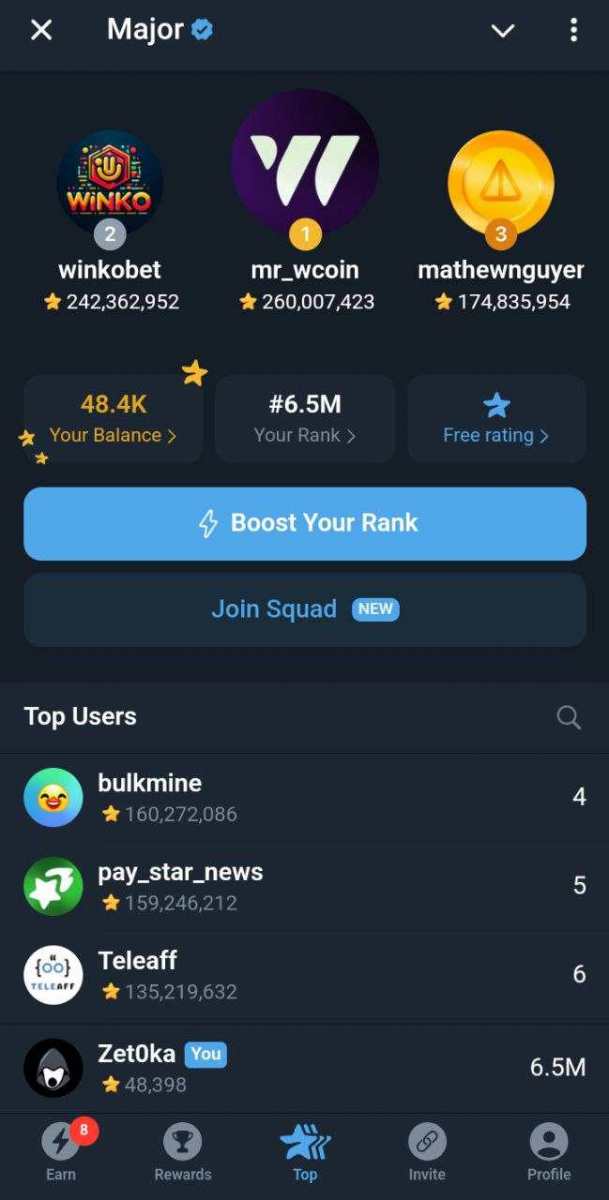Image resolution: width=609 pixels, height=1200 pixels.
Task: View Your Rank details
Action: click(x=304, y=419)
